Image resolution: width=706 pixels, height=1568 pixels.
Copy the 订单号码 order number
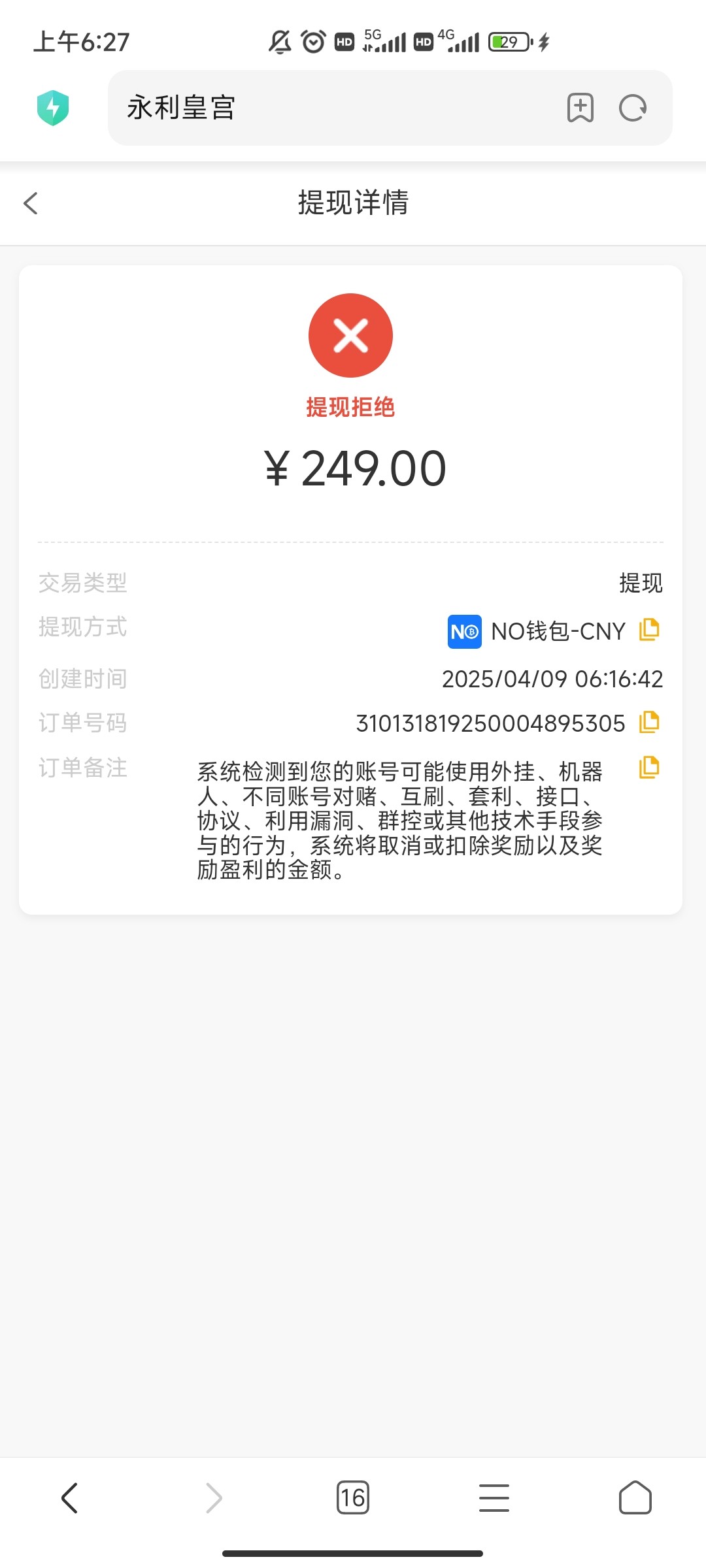pyautogui.click(x=649, y=723)
